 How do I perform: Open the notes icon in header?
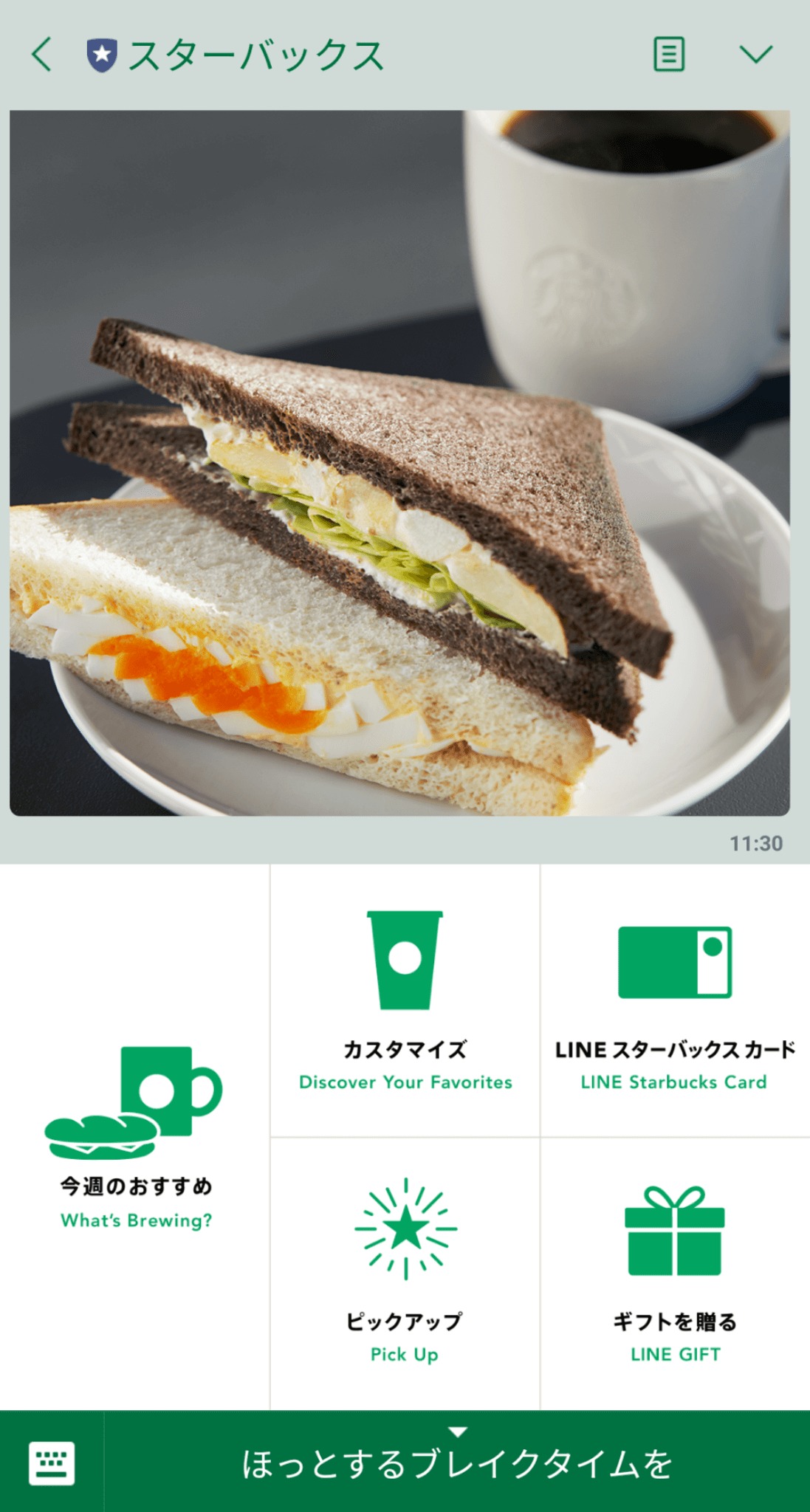(x=668, y=55)
